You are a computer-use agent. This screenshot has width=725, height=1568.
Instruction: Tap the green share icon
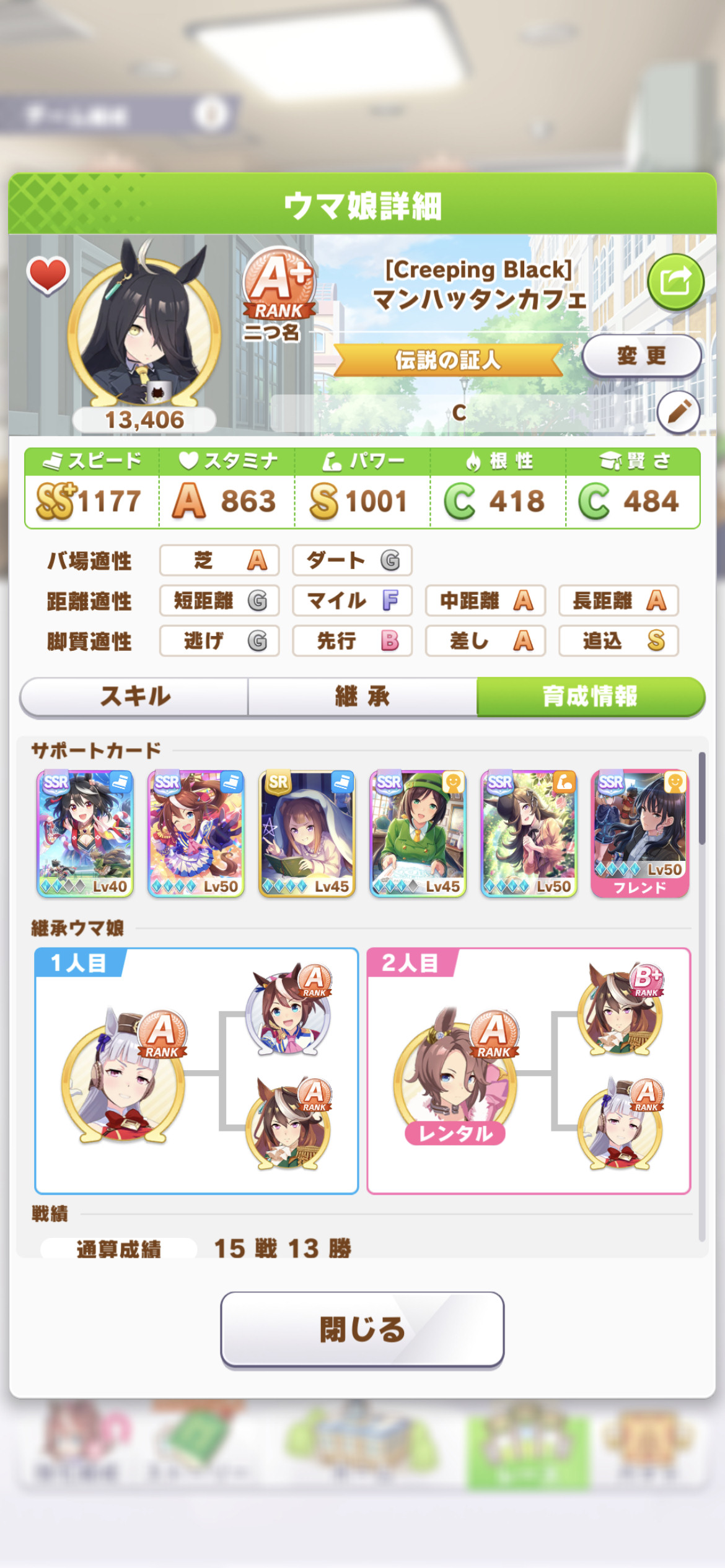675,282
